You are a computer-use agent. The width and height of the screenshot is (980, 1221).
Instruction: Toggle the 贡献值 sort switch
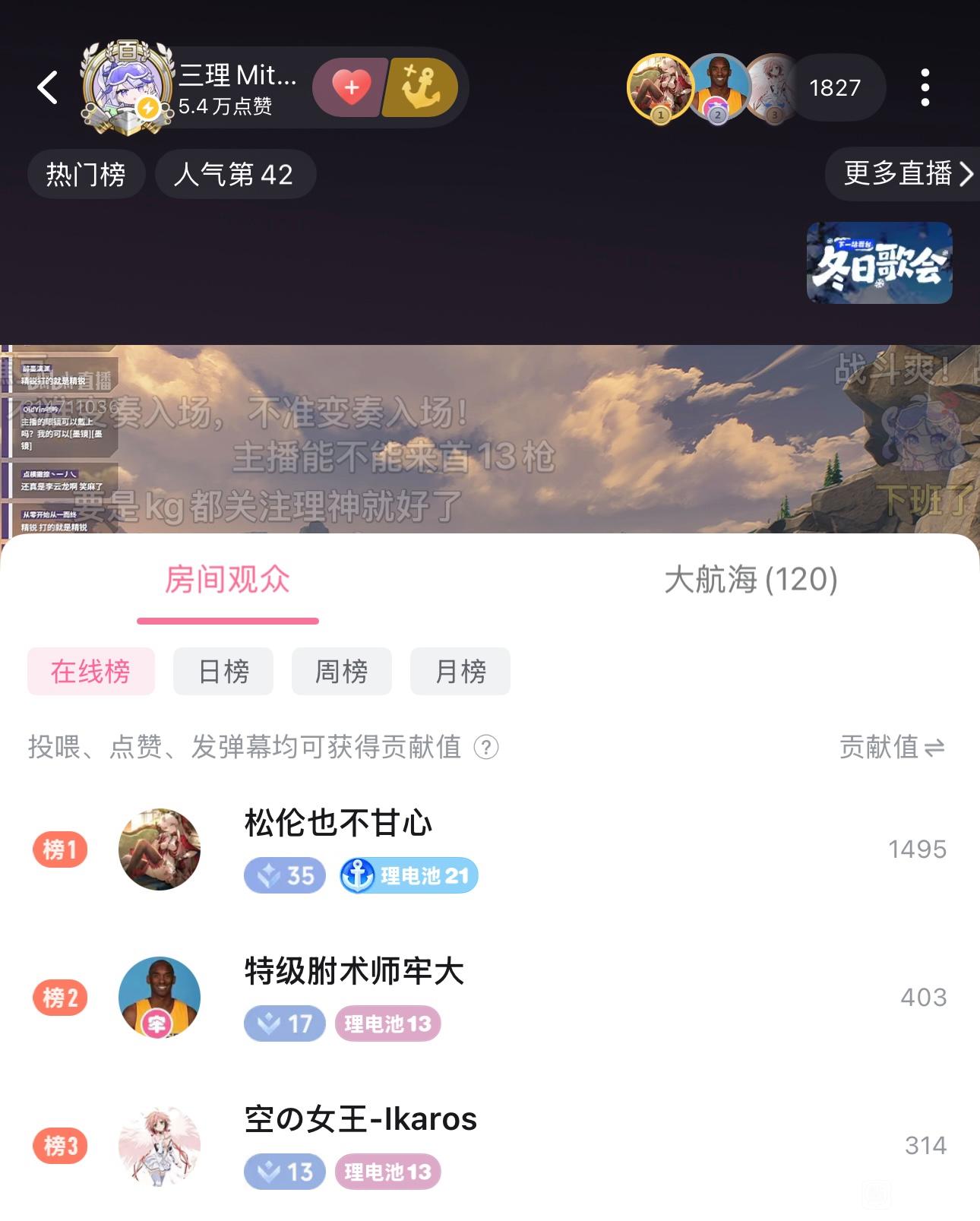892,747
